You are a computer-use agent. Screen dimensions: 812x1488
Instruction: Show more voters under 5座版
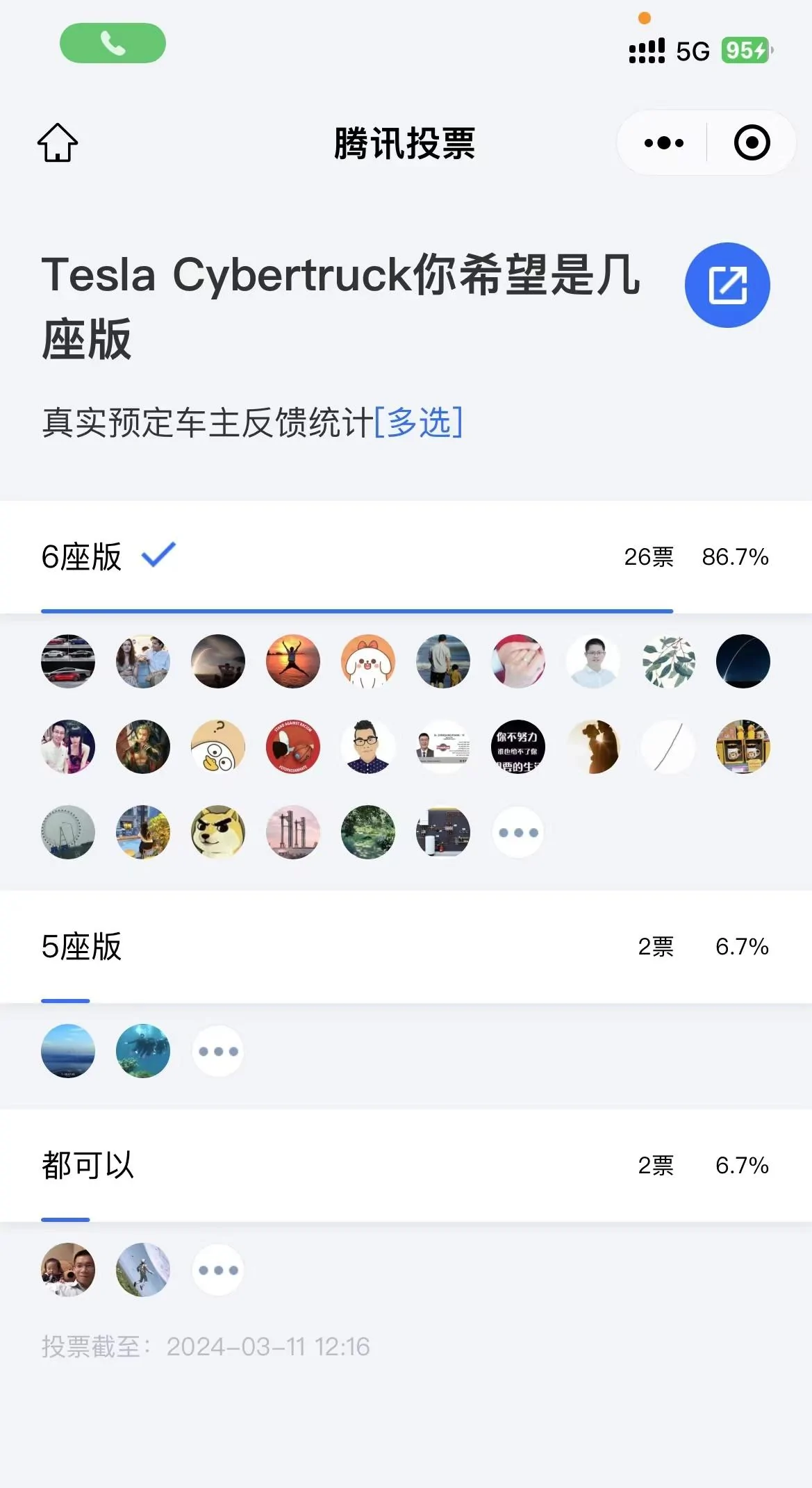pyautogui.click(x=218, y=1051)
